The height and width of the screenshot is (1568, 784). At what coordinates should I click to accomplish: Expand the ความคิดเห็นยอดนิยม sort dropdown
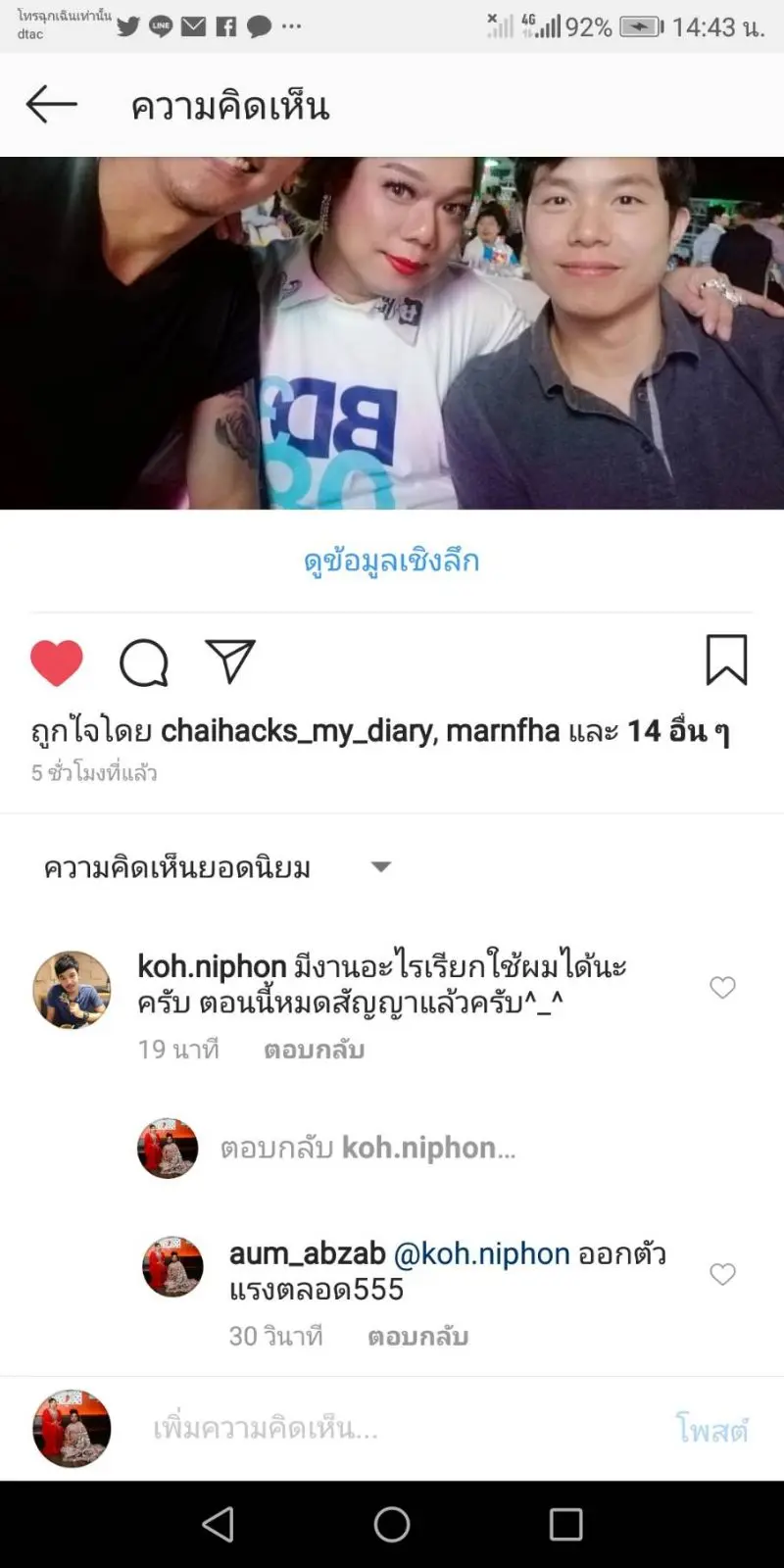(x=381, y=866)
